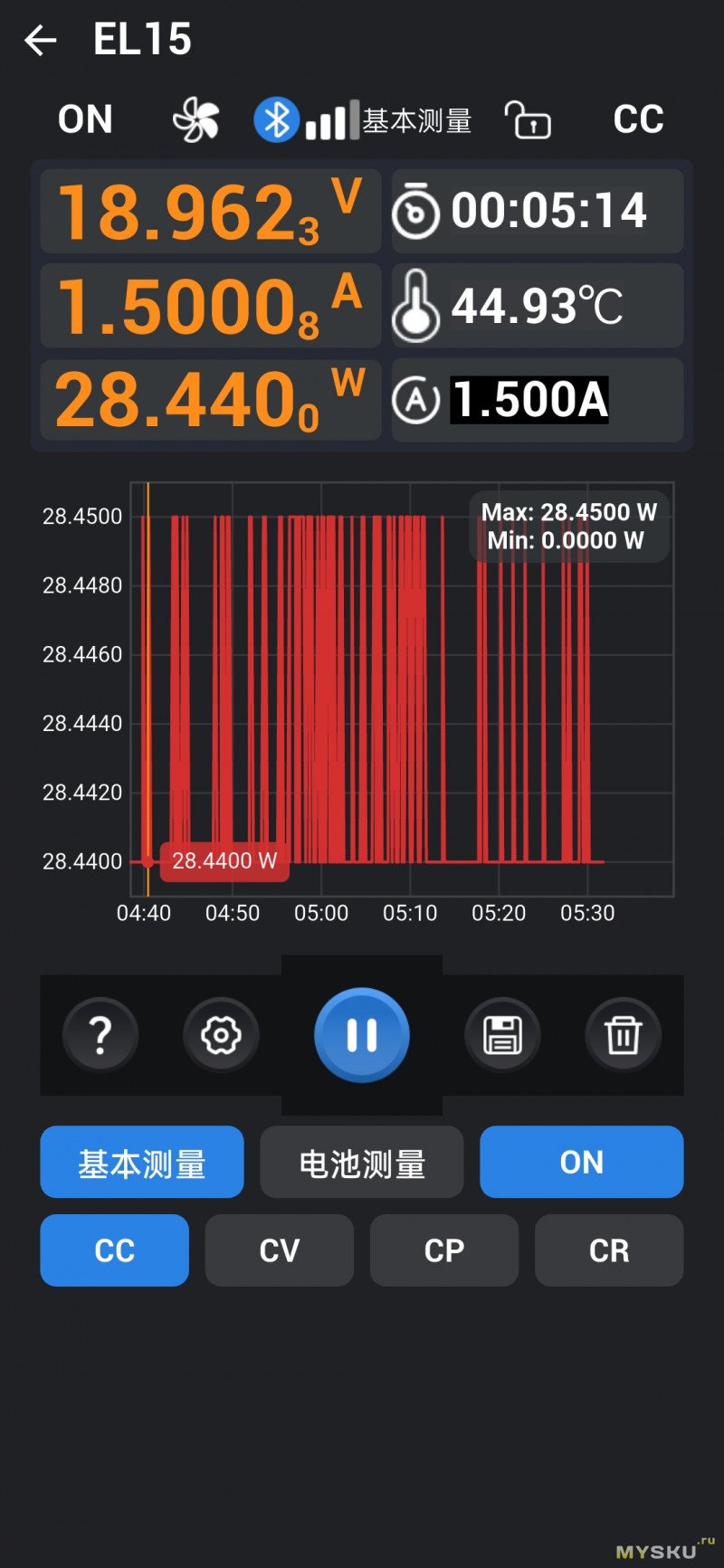This screenshot has height=1568, width=724.
Task: Select the CC load mode
Action: (115, 1250)
